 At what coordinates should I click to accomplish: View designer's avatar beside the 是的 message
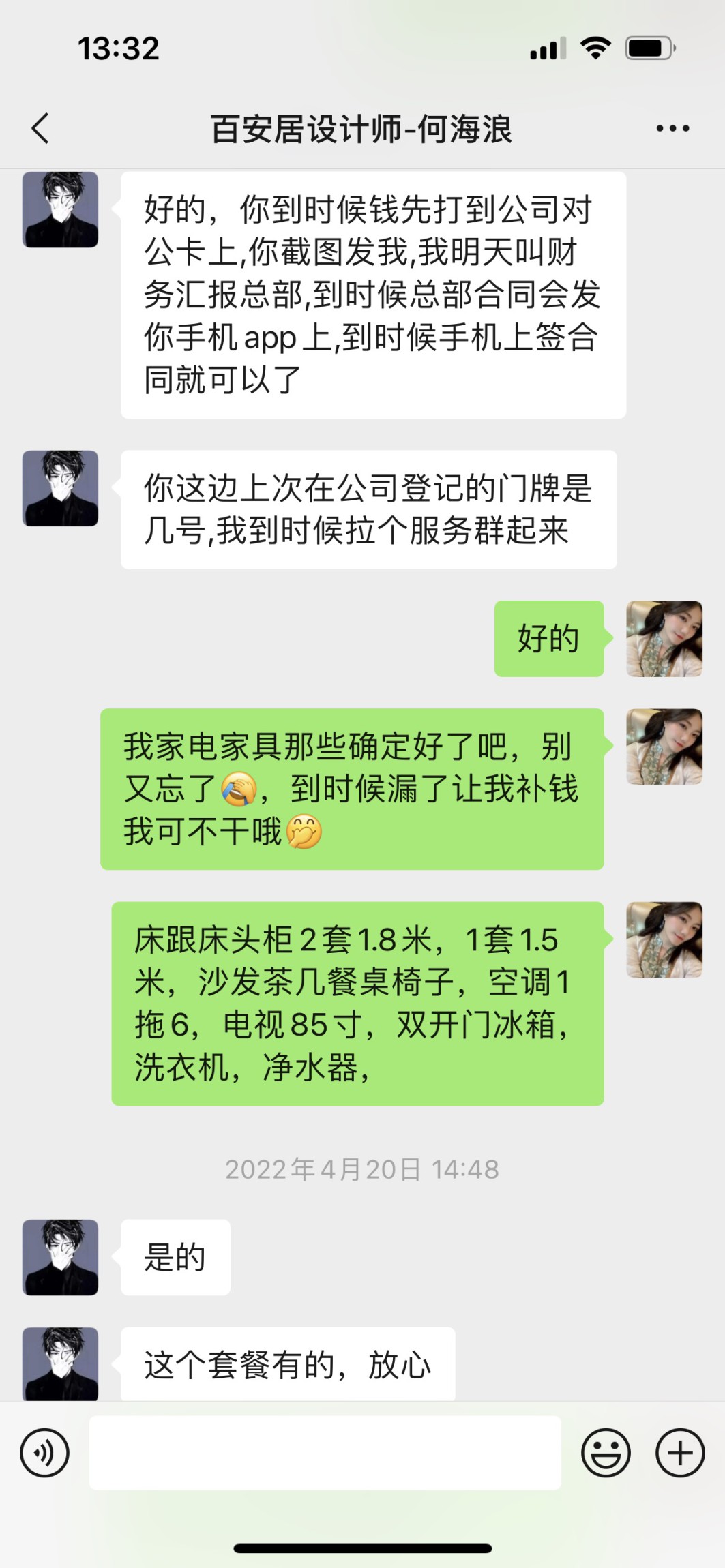61,1257
